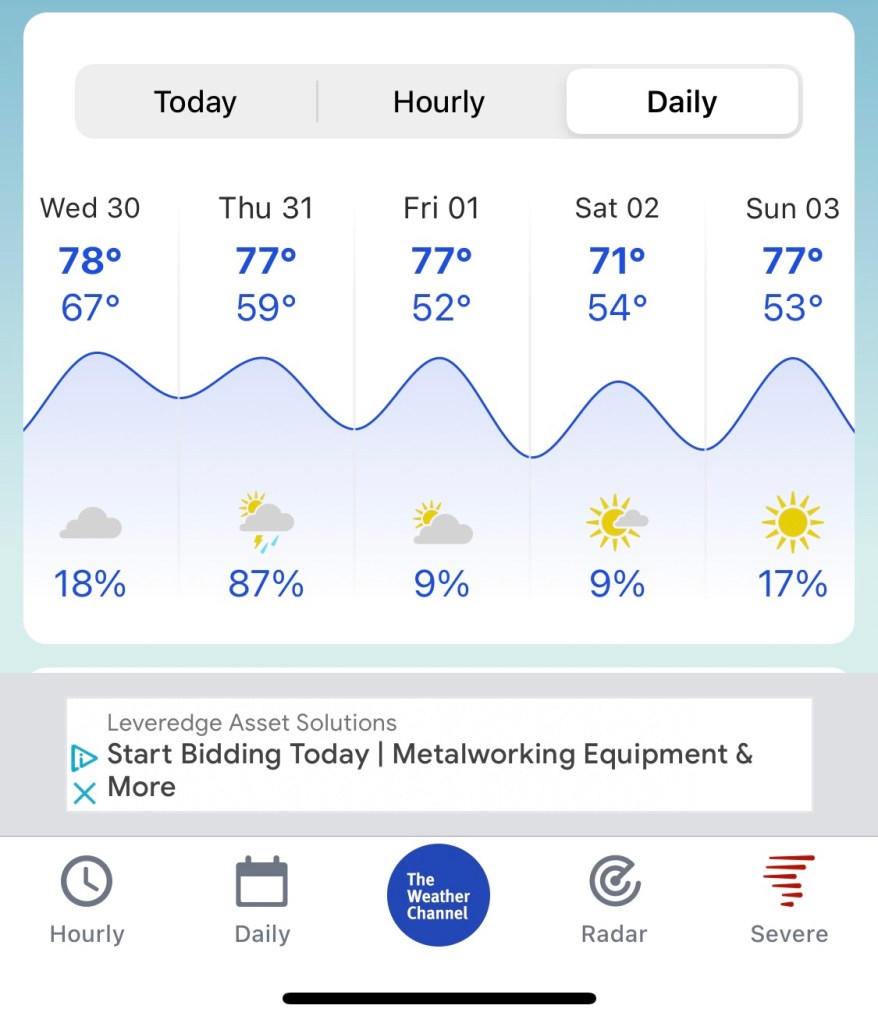878x1023 pixels.
Task: Open Sun 03 daily forecast
Action: pos(792,400)
